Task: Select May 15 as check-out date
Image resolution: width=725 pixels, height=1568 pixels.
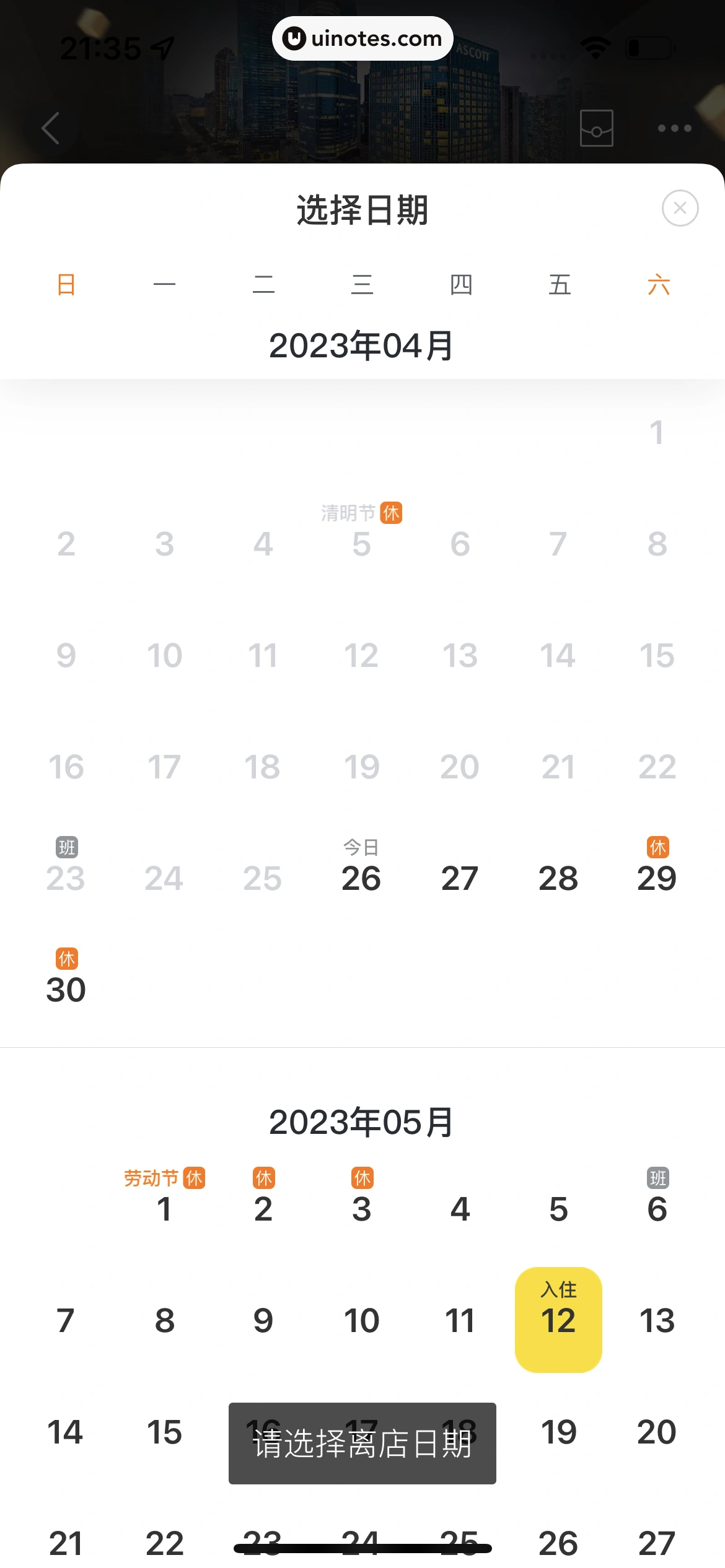Action: 164,1432
